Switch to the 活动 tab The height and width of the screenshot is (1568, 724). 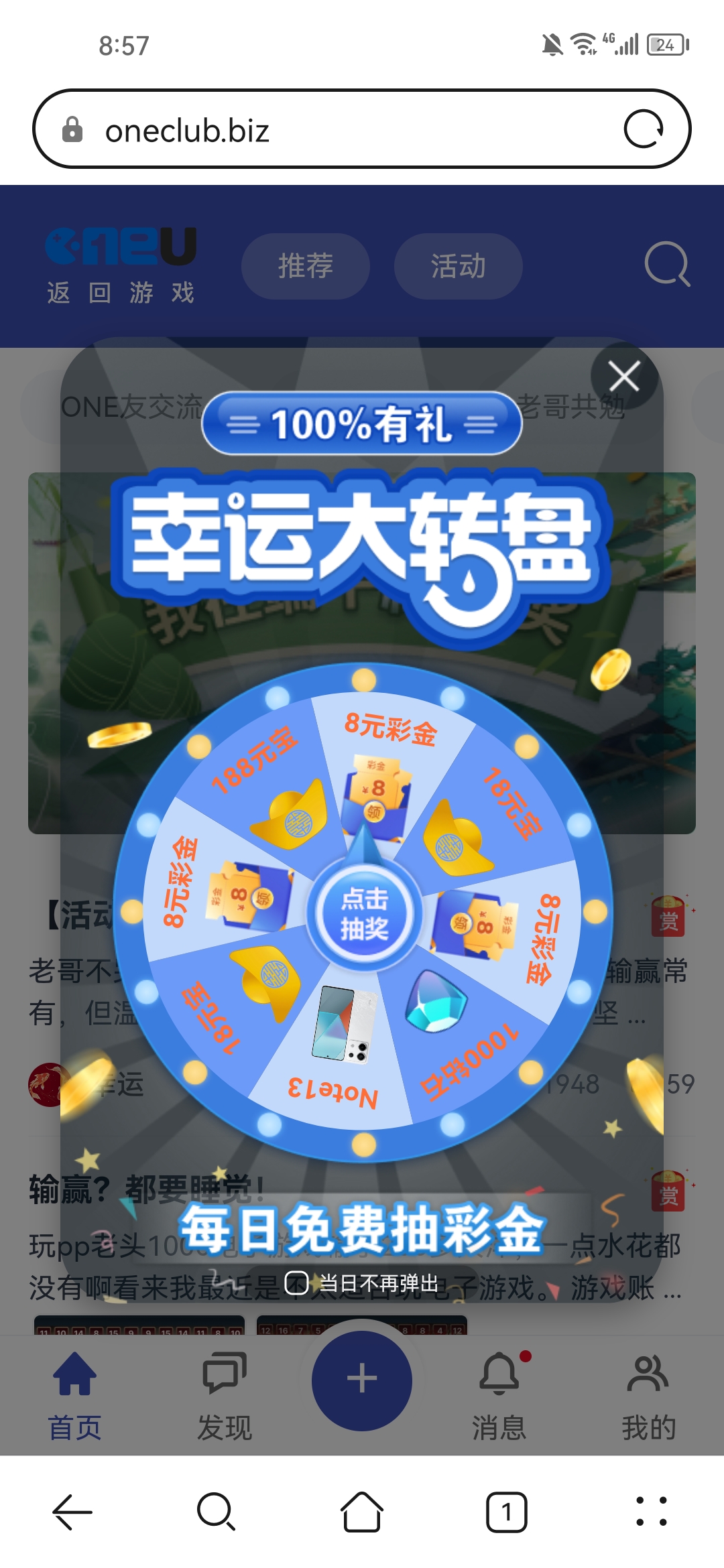point(457,265)
